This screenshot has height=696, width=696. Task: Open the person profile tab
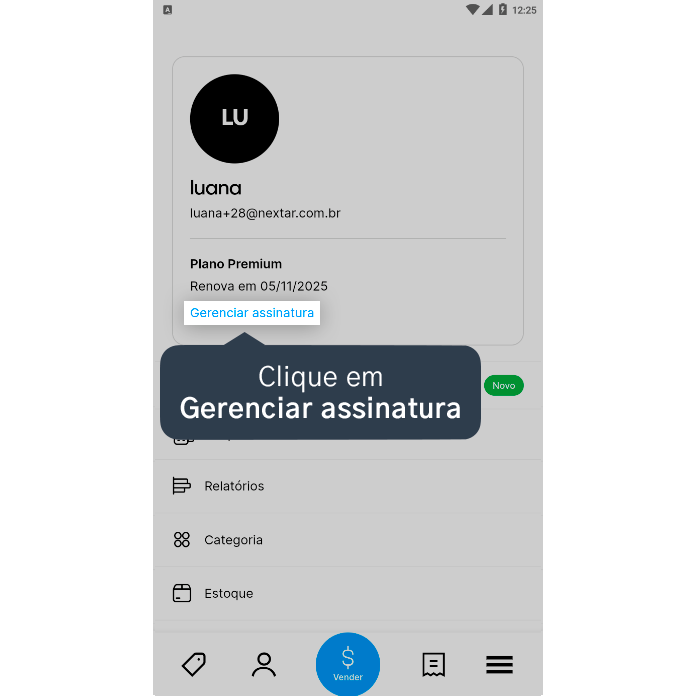(264, 664)
